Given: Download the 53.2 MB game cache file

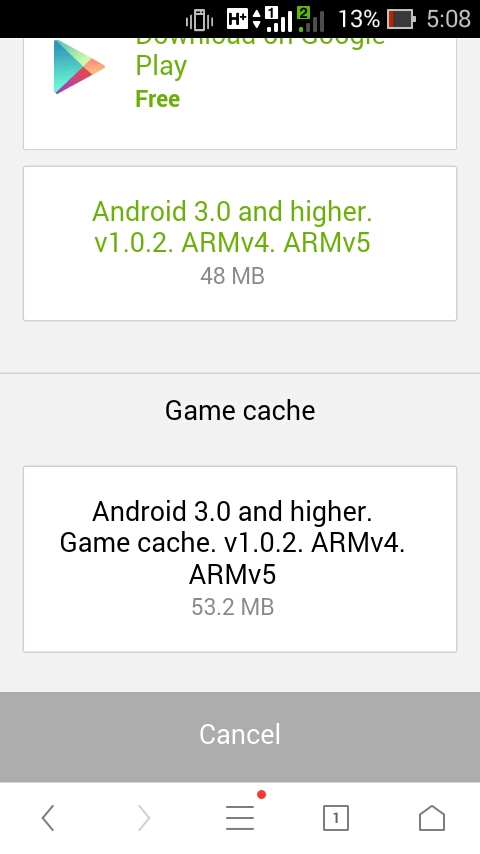Looking at the screenshot, I should click(240, 559).
